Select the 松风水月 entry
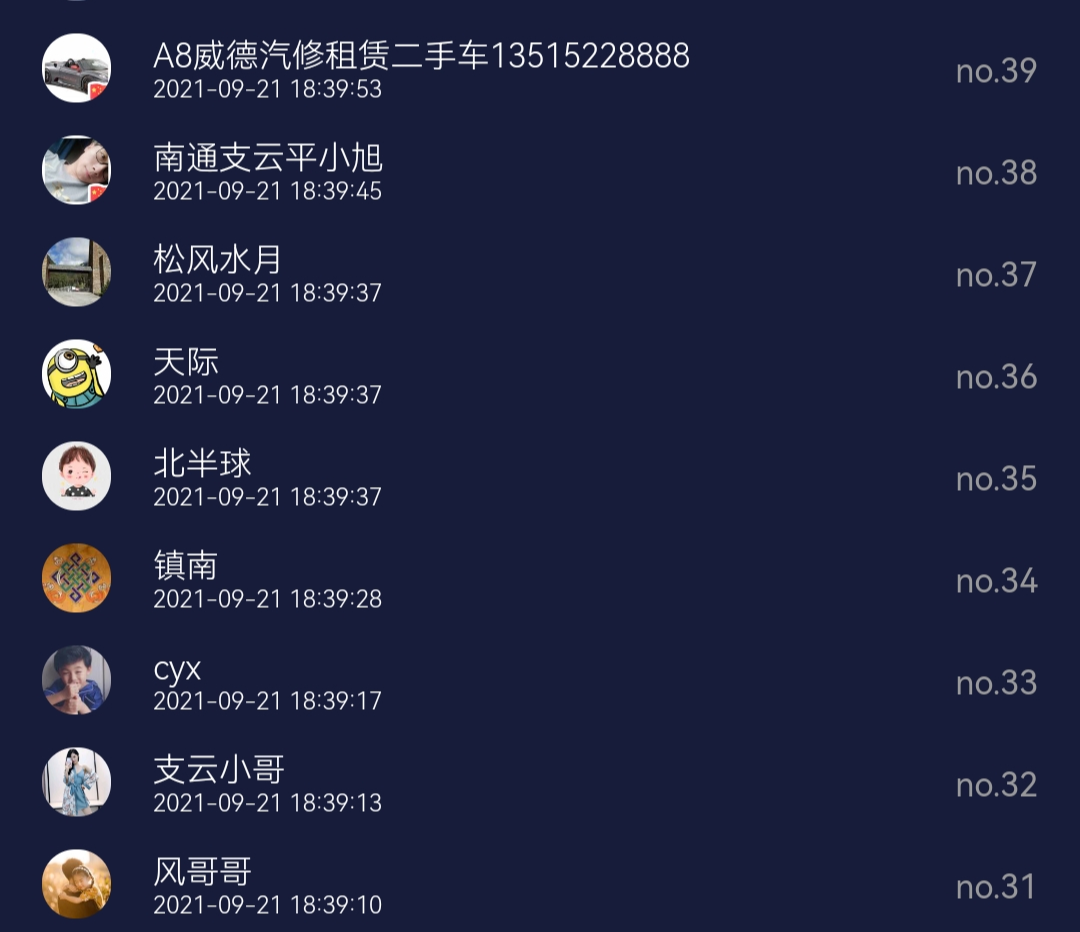 tap(218, 272)
